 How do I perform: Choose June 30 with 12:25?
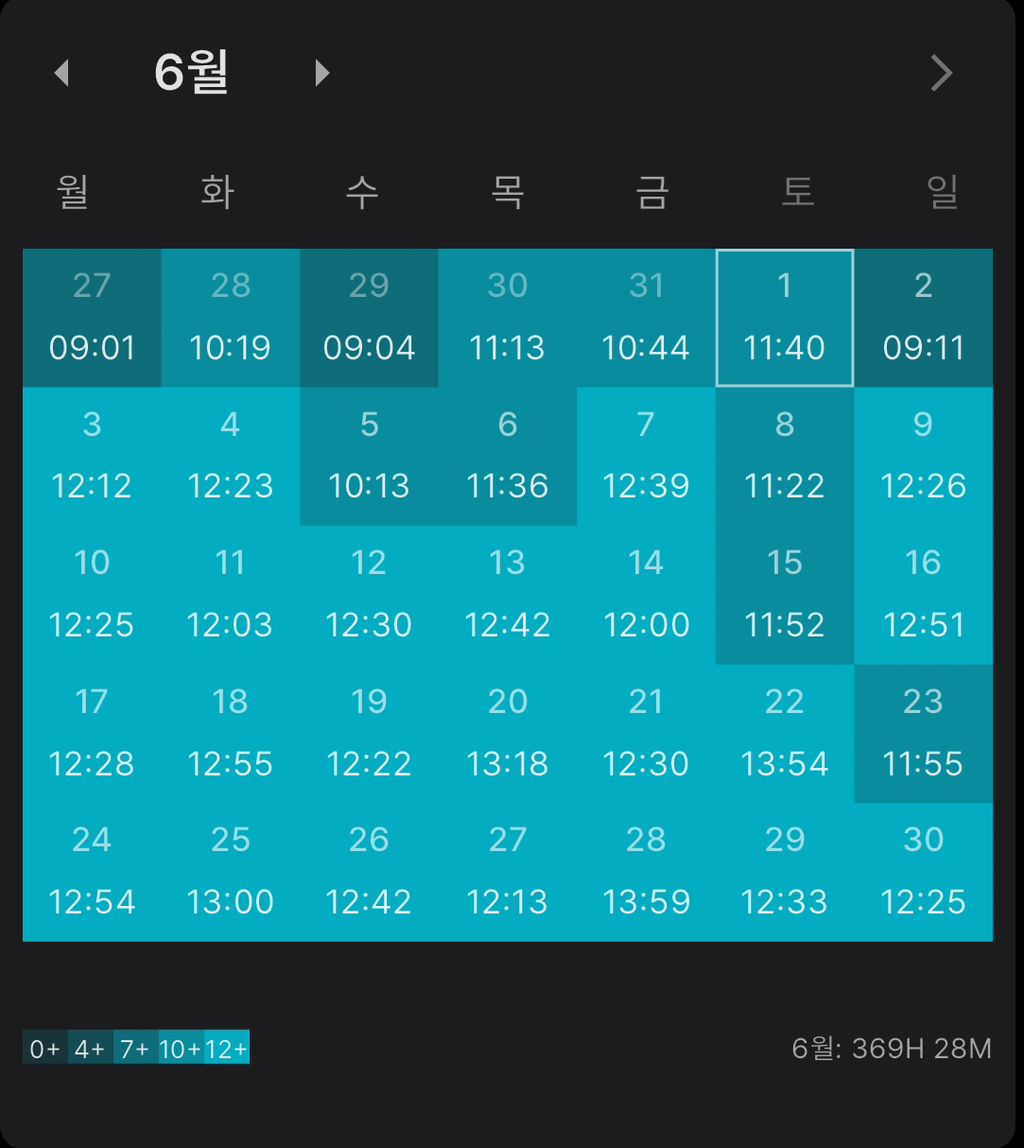point(924,872)
